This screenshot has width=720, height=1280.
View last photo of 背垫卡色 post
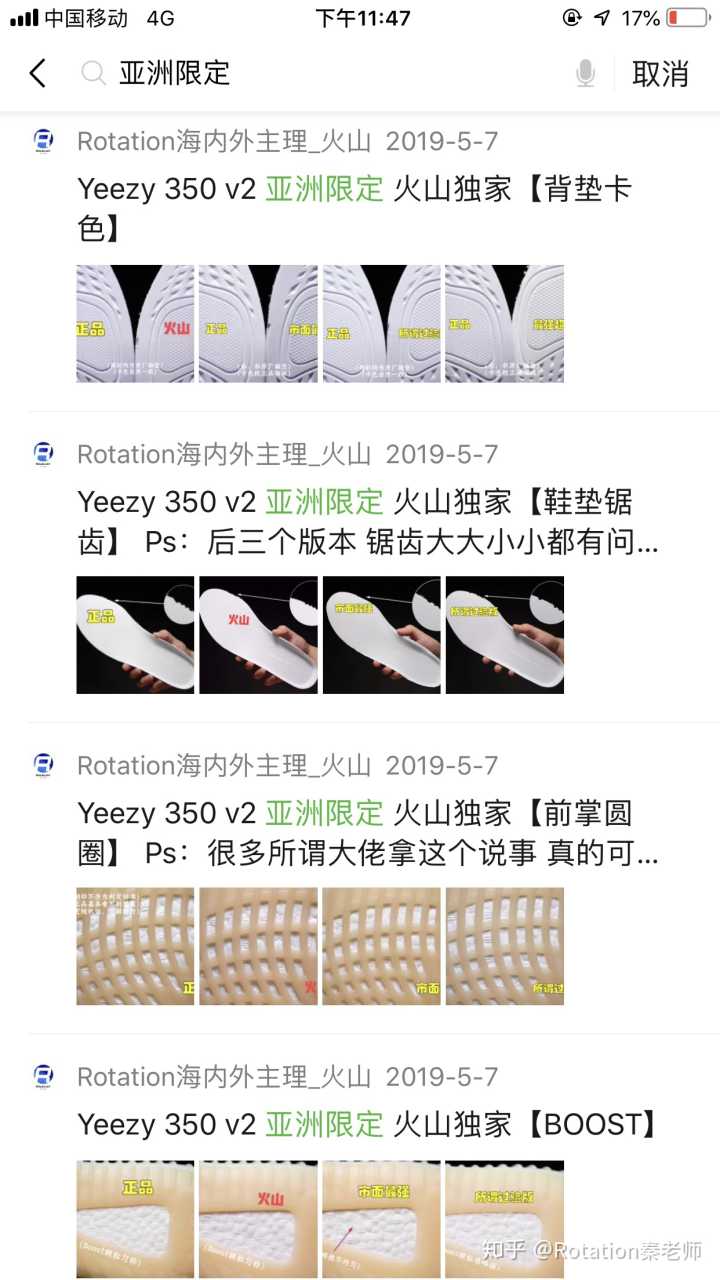pyautogui.click(x=504, y=323)
